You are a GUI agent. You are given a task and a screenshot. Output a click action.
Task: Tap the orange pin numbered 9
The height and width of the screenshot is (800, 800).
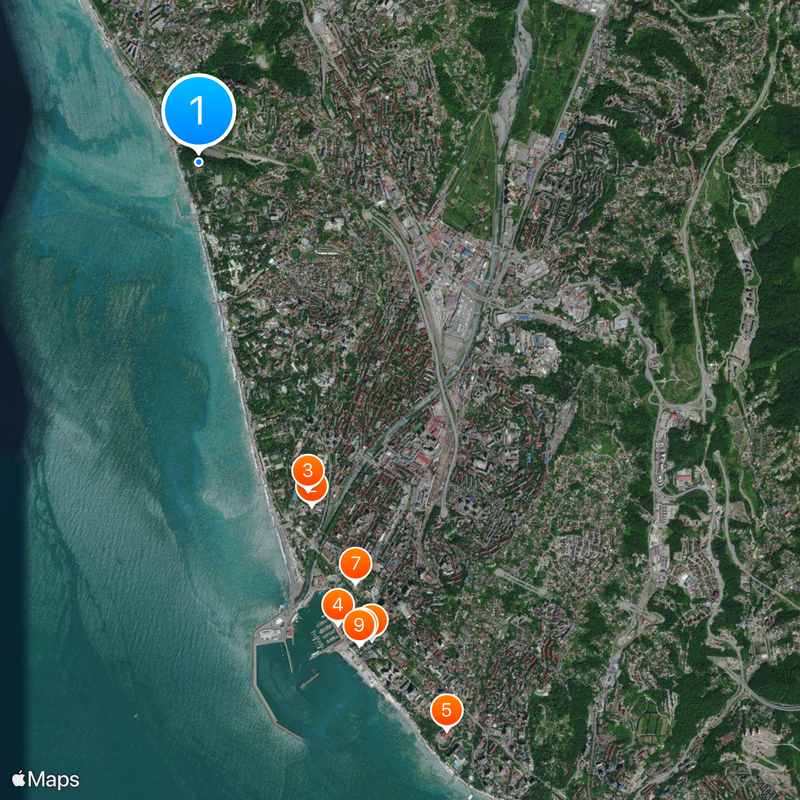pyautogui.click(x=359, y=626)
